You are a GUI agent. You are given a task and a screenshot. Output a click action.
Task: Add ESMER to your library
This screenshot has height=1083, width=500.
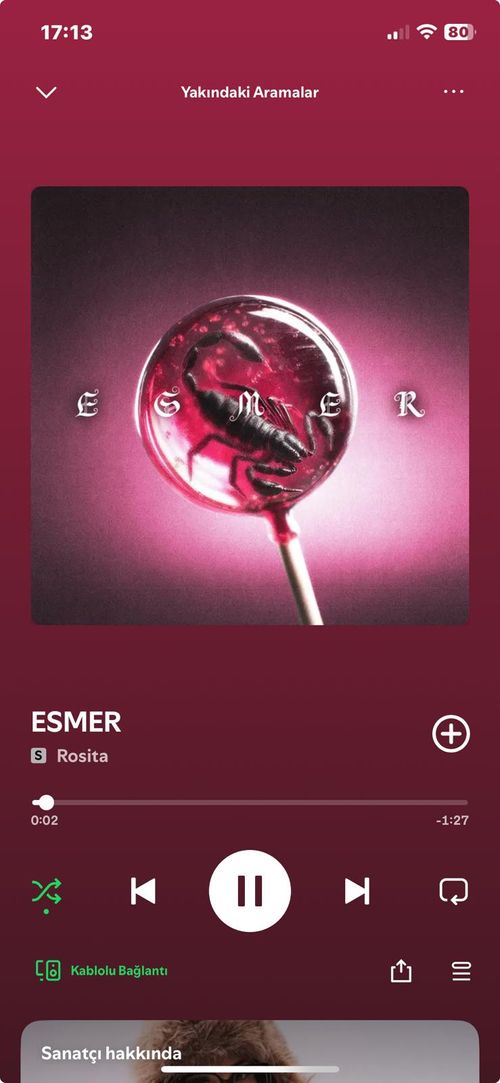(451, 733)
